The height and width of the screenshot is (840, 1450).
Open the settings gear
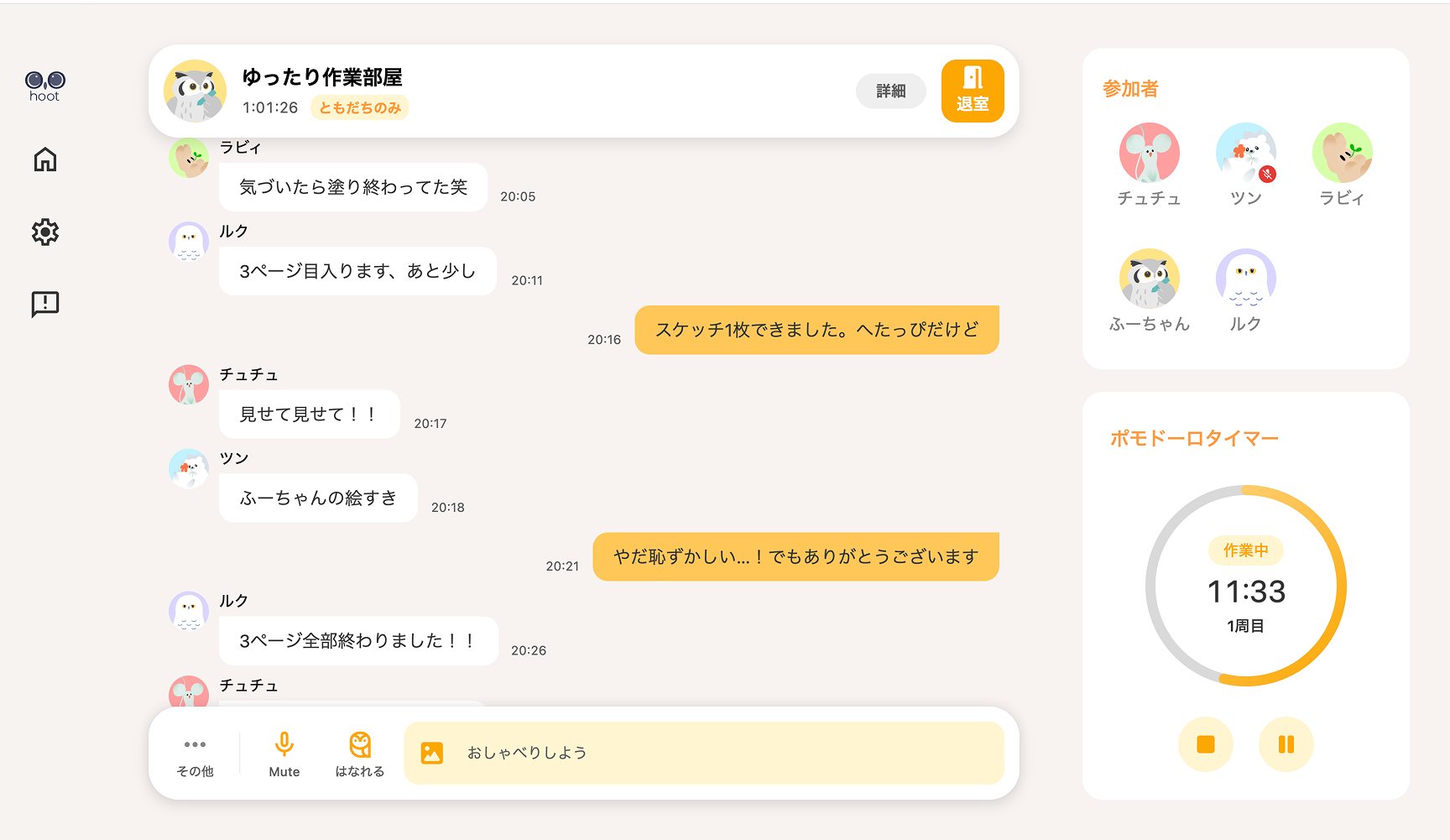pyautogui.click(x=45, y=232)
